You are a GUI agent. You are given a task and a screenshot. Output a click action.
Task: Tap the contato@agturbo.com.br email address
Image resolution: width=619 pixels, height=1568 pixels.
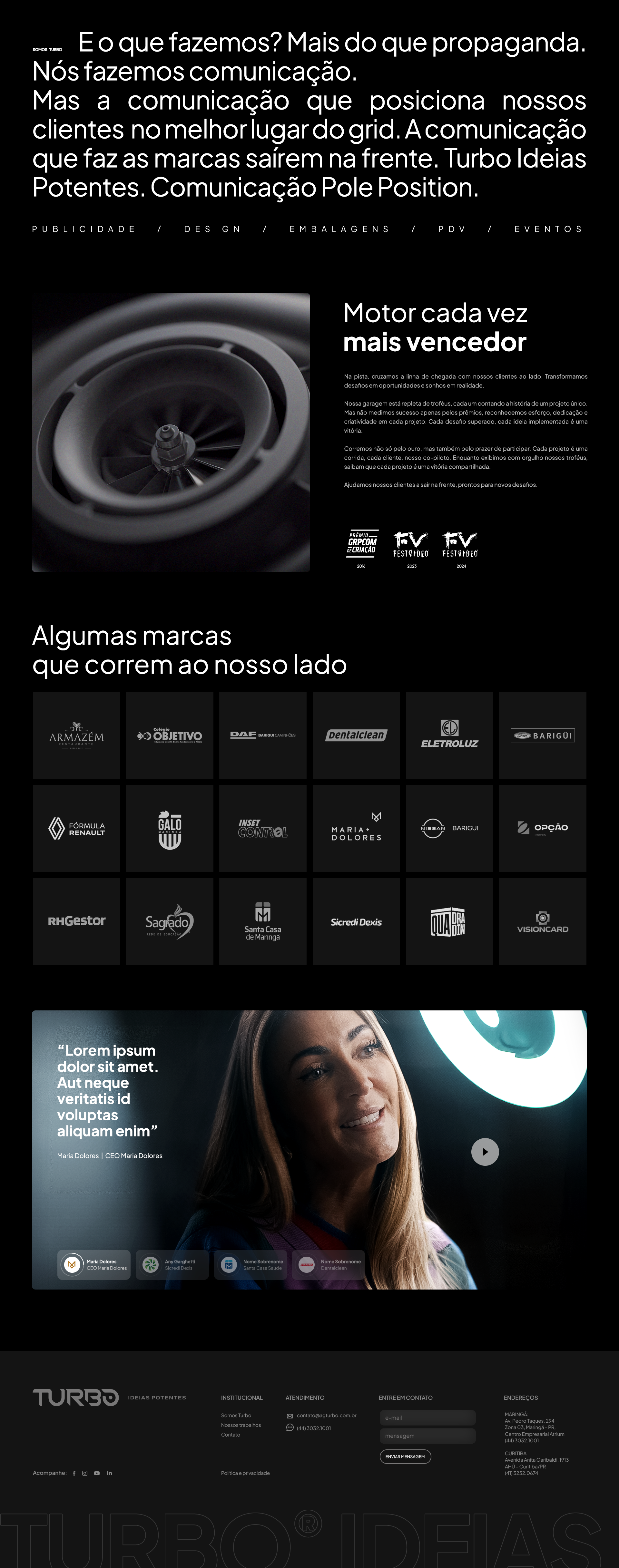[326, 1415]
